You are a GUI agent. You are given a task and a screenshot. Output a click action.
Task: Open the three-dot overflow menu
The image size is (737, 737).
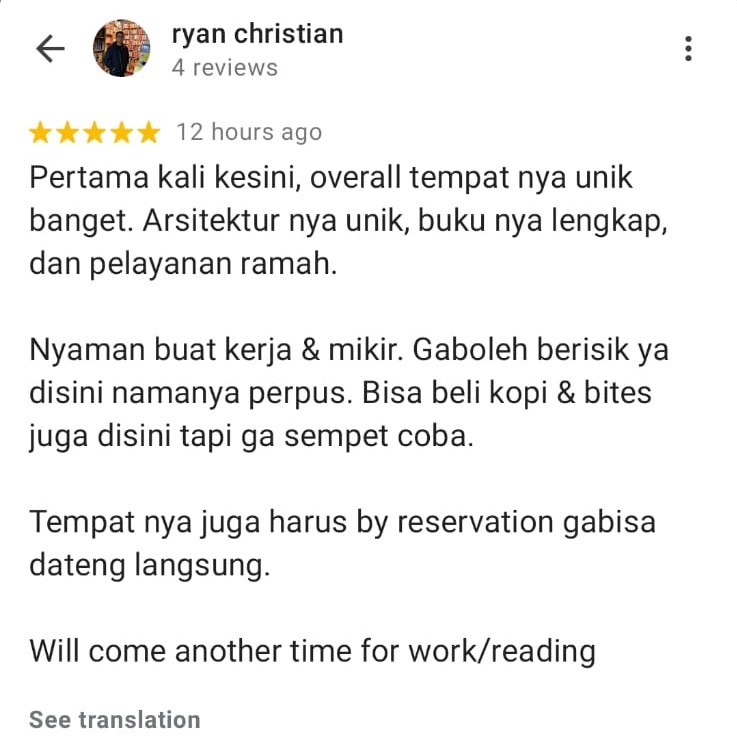(x=688, y=49)
